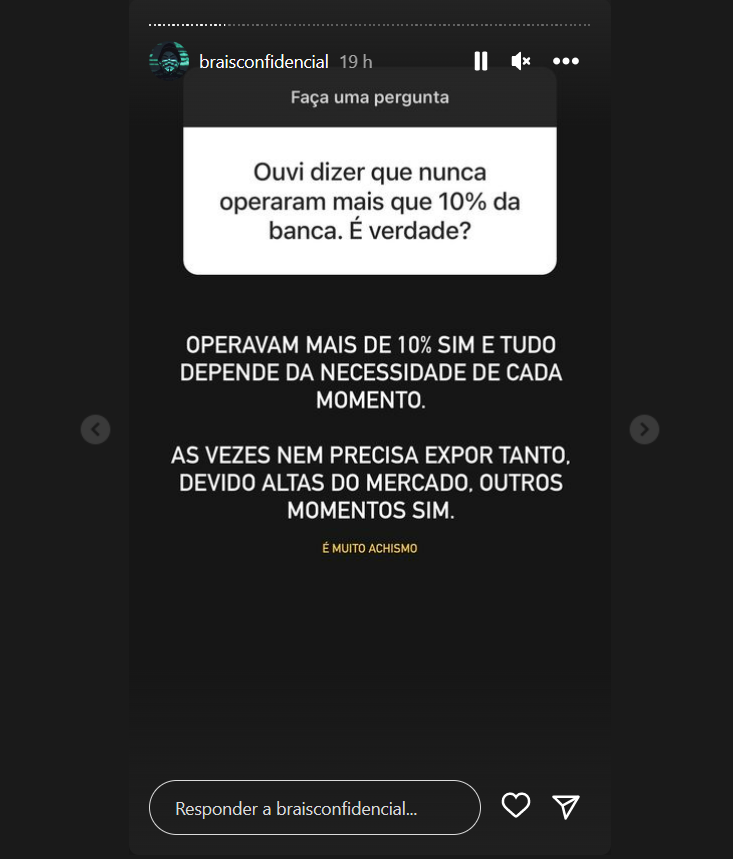Viewport: 733px width, 859px height.
Task: Pause the story playback
Action: [x=481, y=61]
